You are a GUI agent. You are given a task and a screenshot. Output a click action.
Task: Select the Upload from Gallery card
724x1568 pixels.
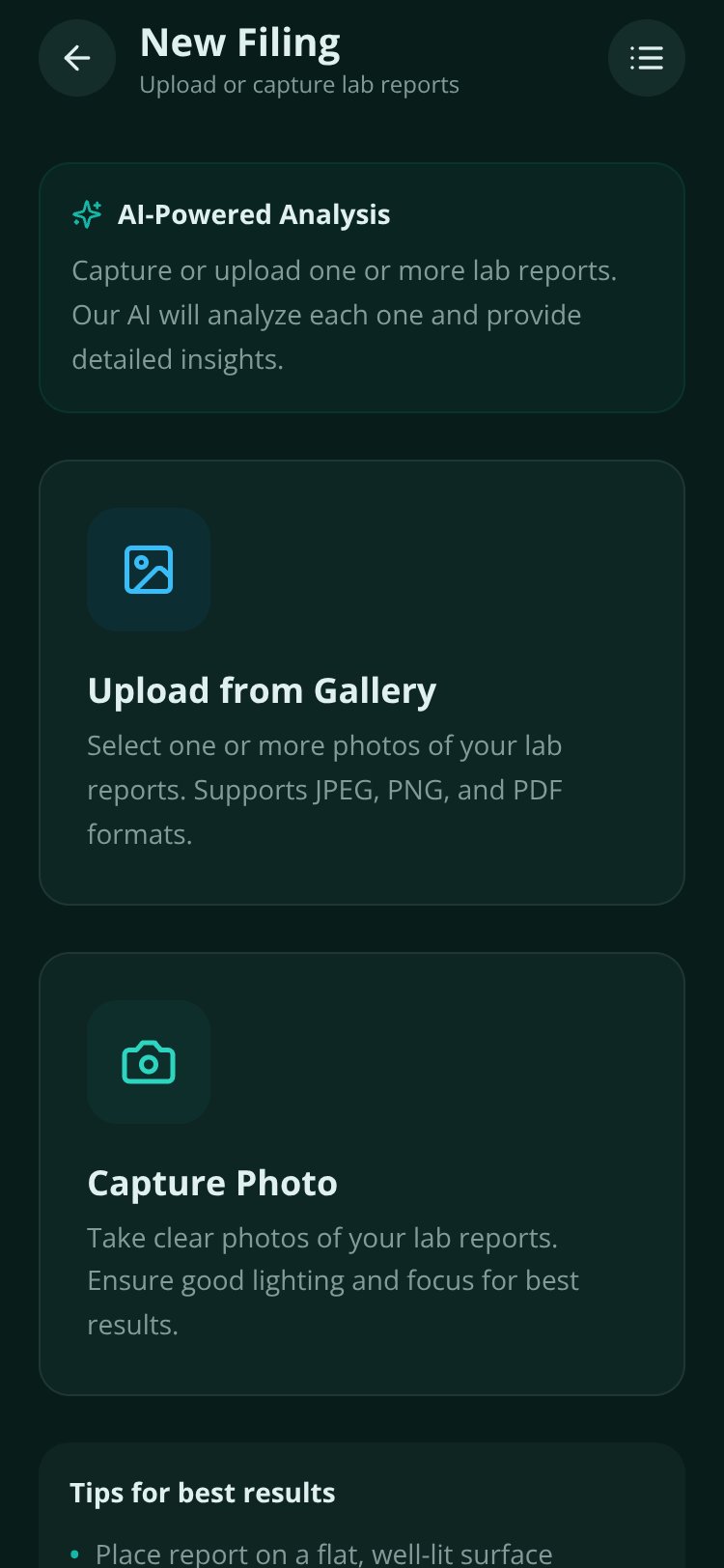[362, 683]
